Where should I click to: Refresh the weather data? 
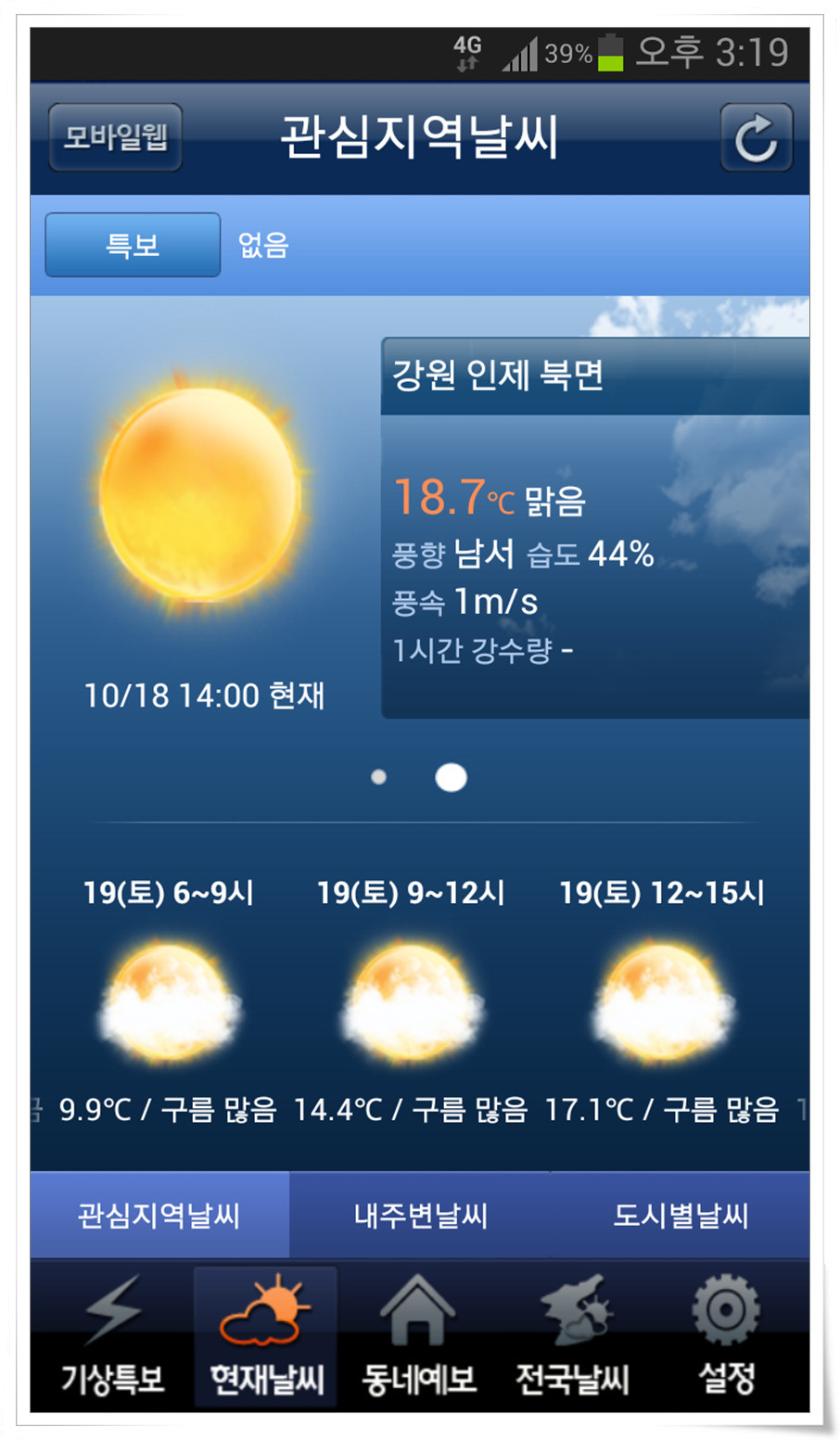[x=756, y=138]
